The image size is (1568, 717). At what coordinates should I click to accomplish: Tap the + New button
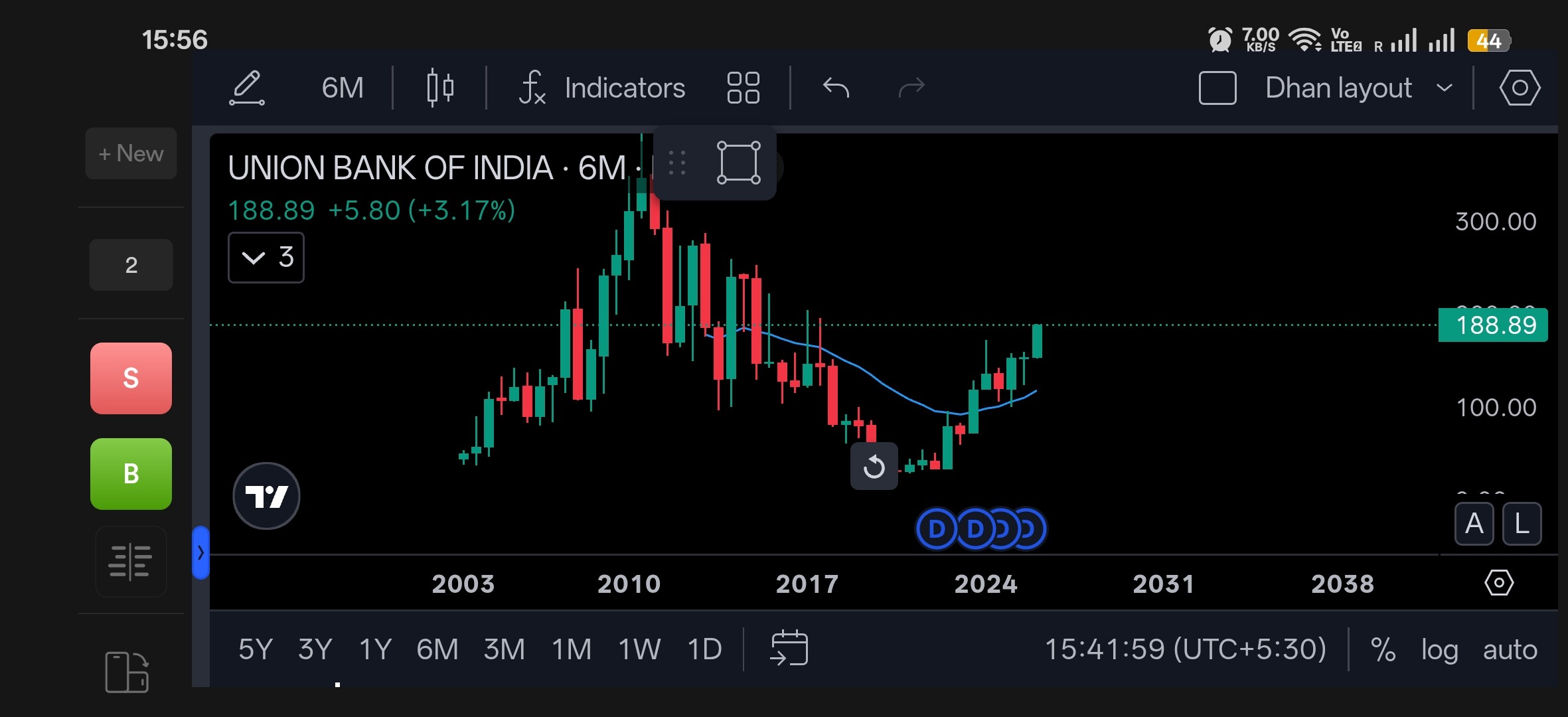(131, 153)
